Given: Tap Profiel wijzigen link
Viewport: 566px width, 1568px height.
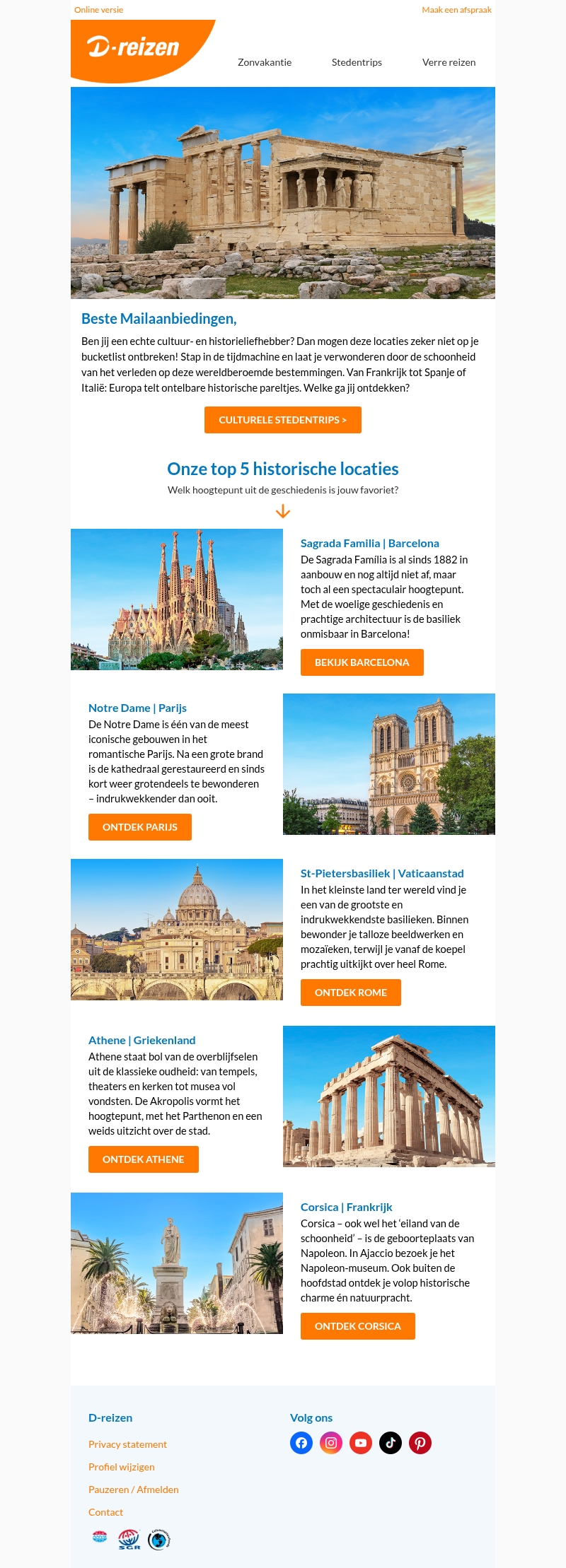Looking at the screenshot, I should click(x=121, y=1467).
